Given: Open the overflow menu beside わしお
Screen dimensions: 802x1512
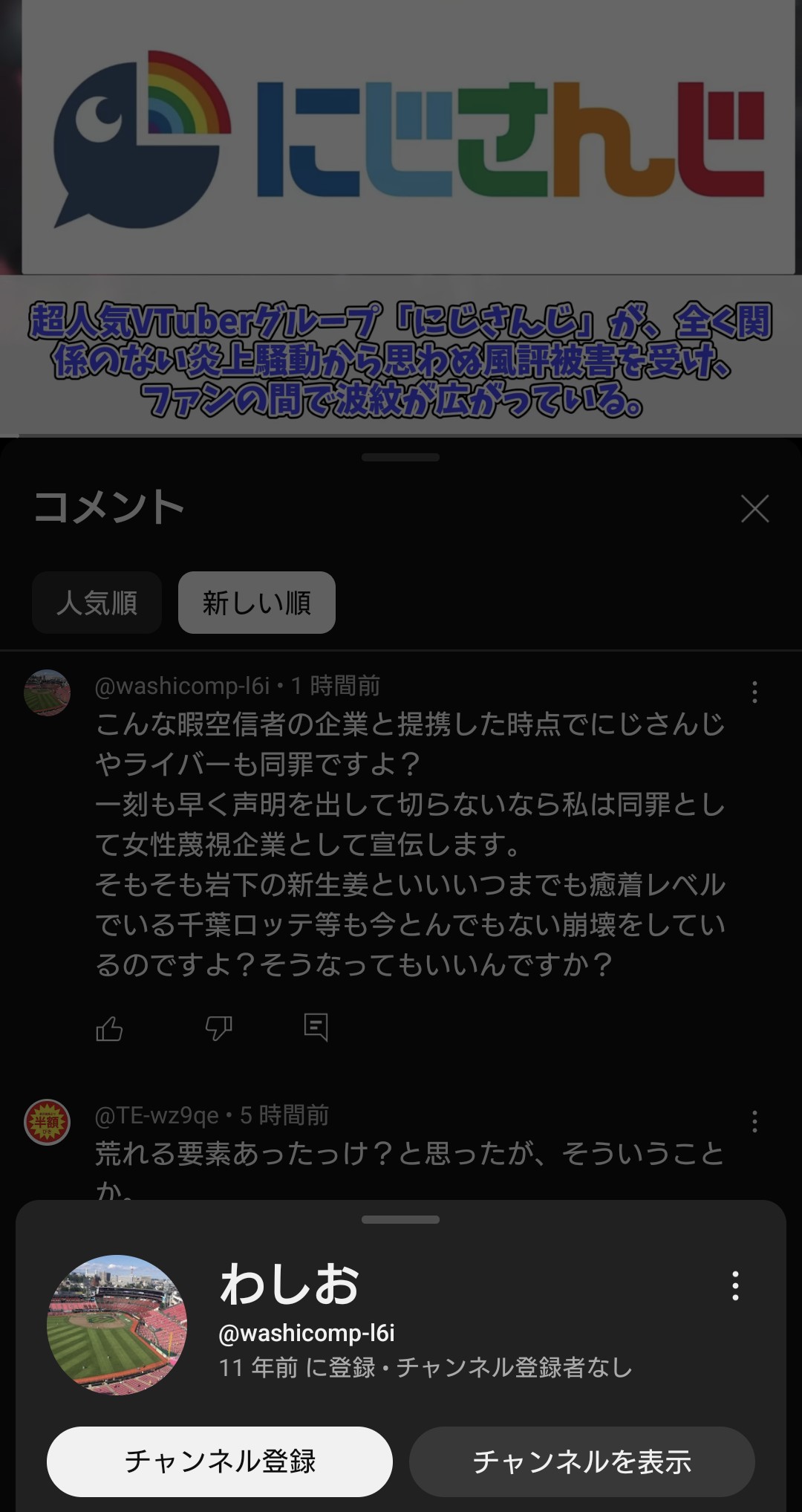Looking at the screenshot, I should [x=735, y=1285].
